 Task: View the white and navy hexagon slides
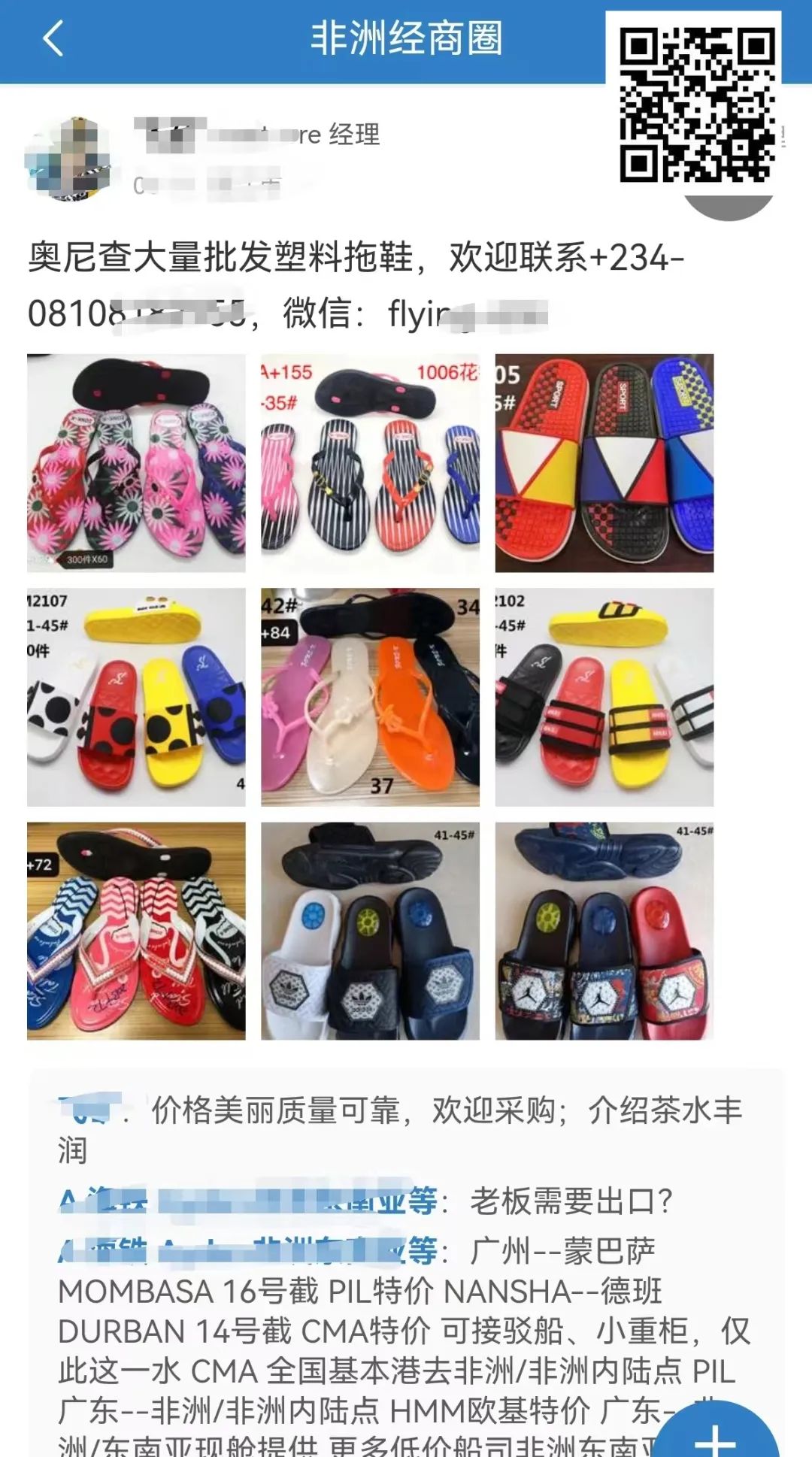tap(370, 931)
